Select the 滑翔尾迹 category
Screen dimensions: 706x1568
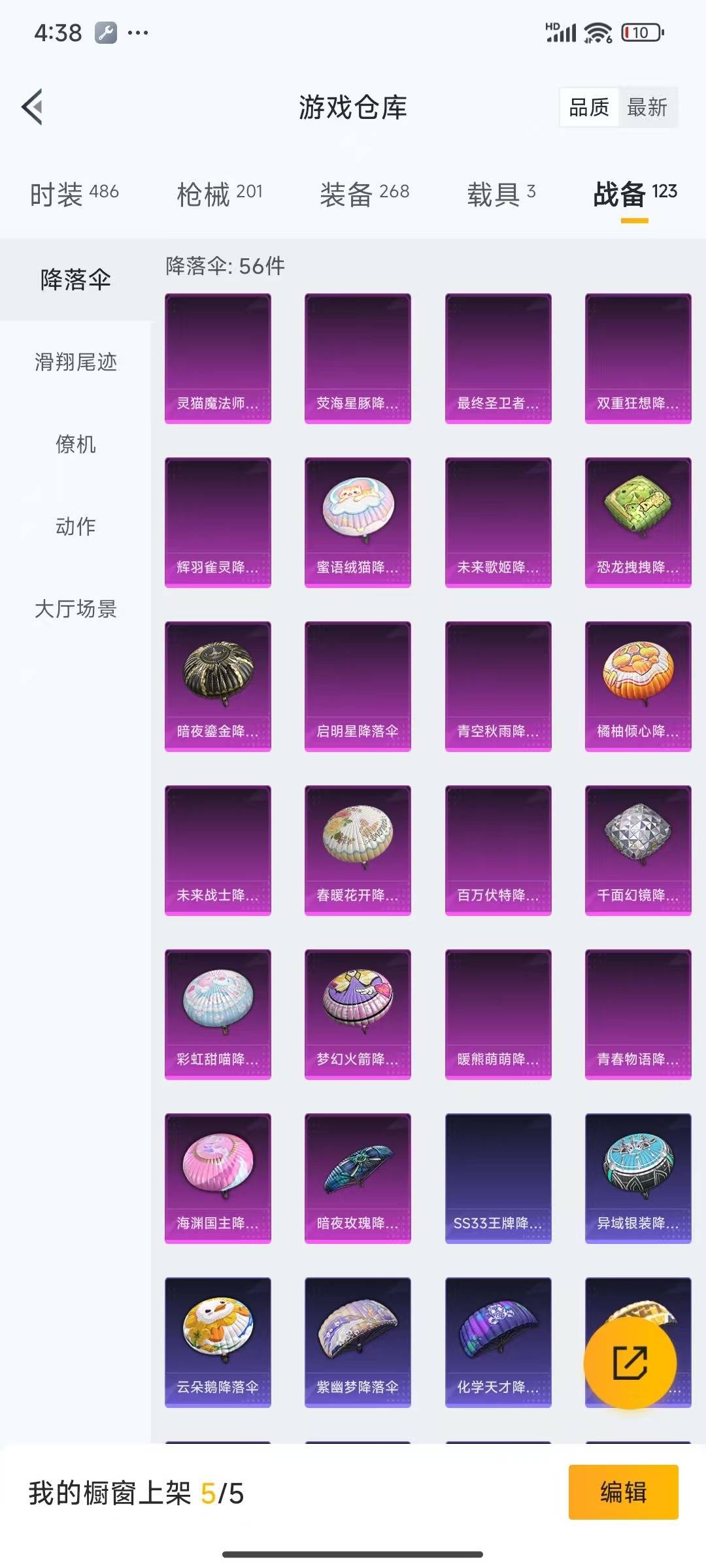75,362
